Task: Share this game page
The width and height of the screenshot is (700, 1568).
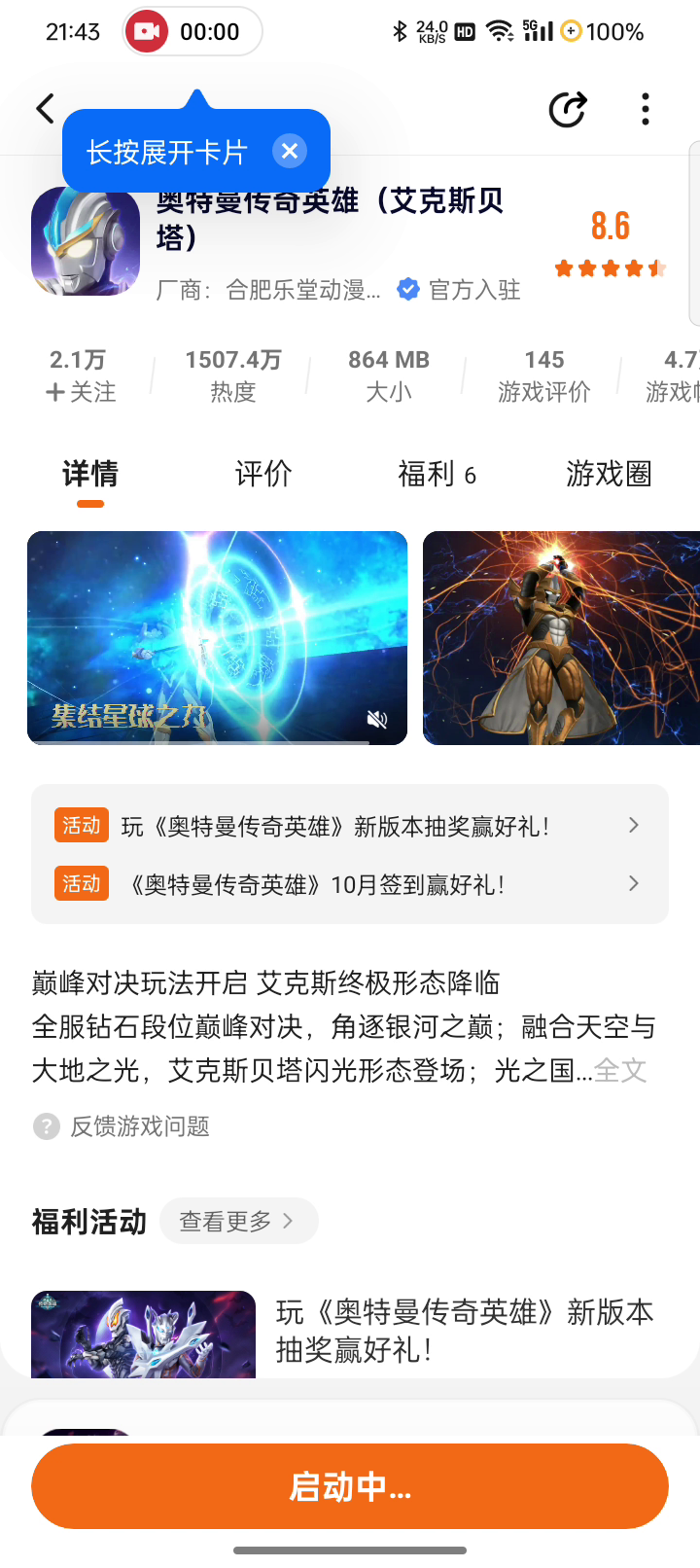Action: click(568, 109)
